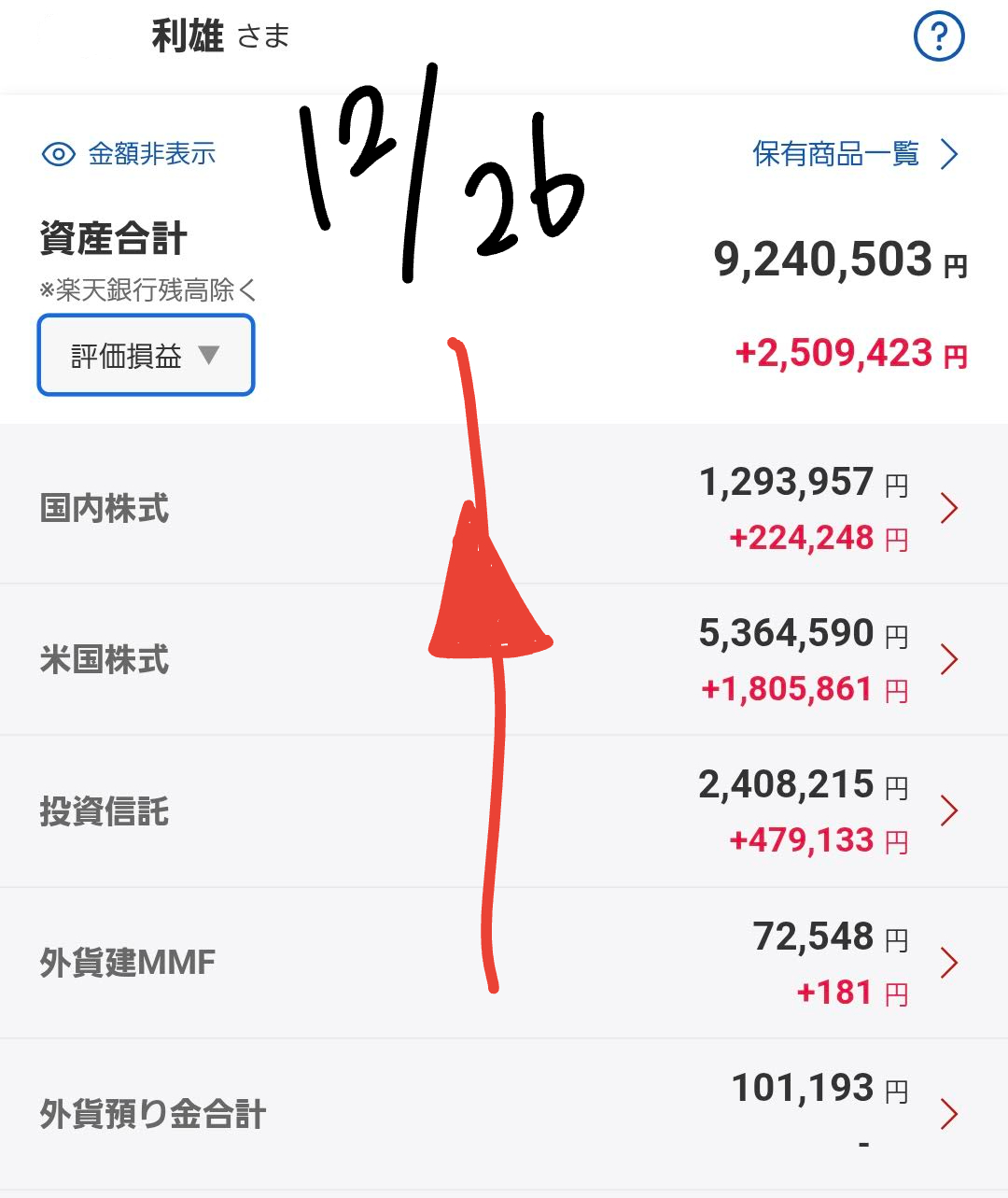Screen dimensions: 1008x1198
Task: Select the 外貨建MMF row
Action: 504,963
